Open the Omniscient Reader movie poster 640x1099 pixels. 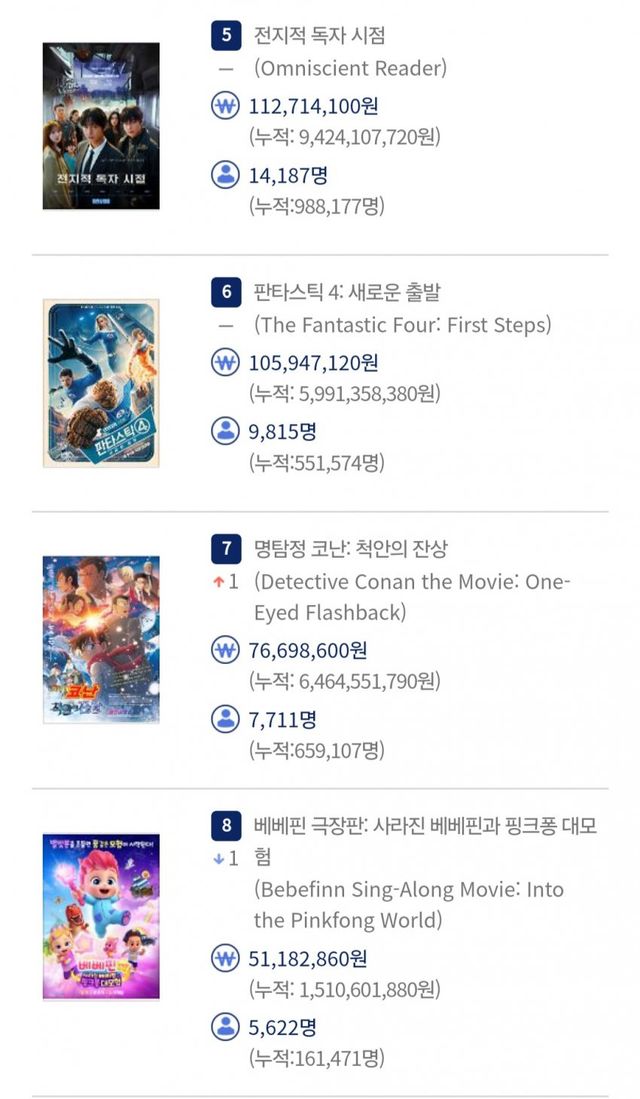click(x=101, y=126)
